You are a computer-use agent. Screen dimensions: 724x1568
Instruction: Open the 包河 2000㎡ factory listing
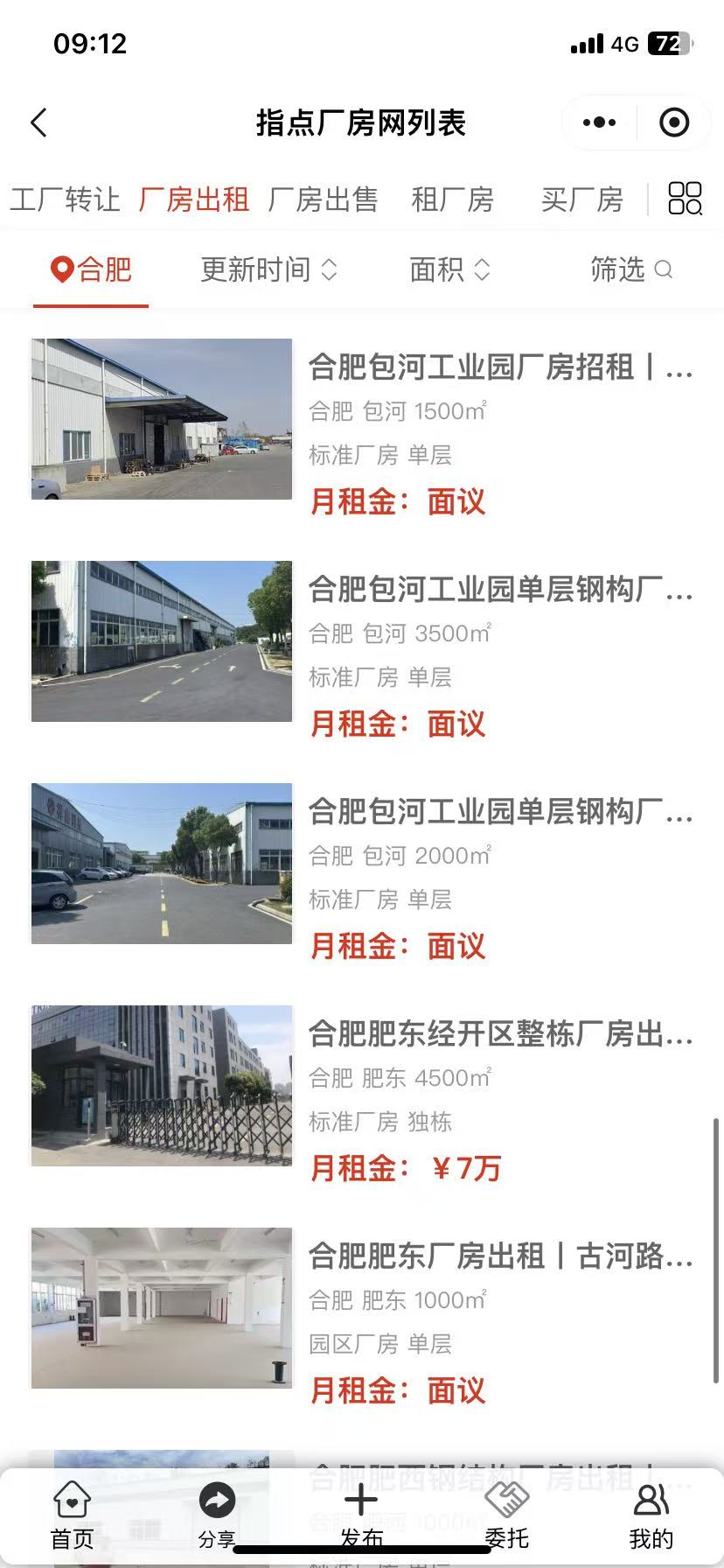point(362,864)
